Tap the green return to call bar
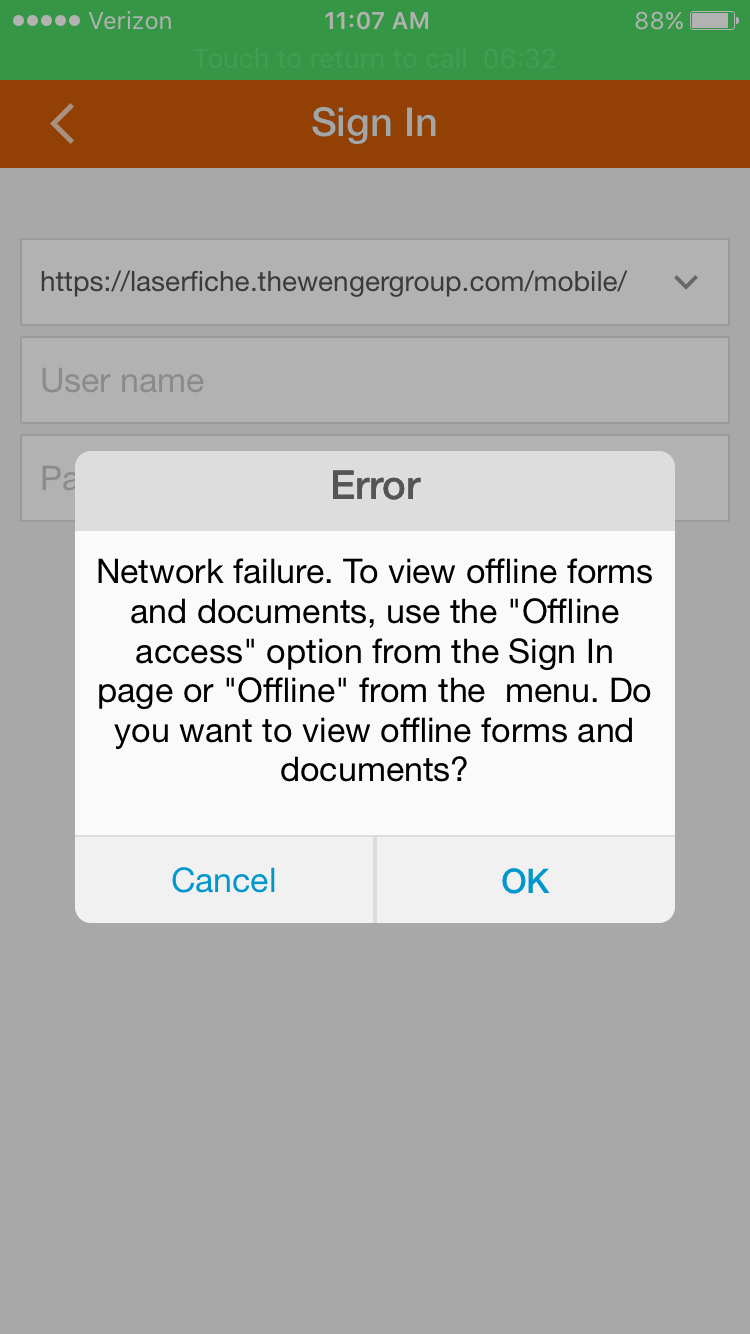The width and height of the screenshot is (750, 1334). 375,58
